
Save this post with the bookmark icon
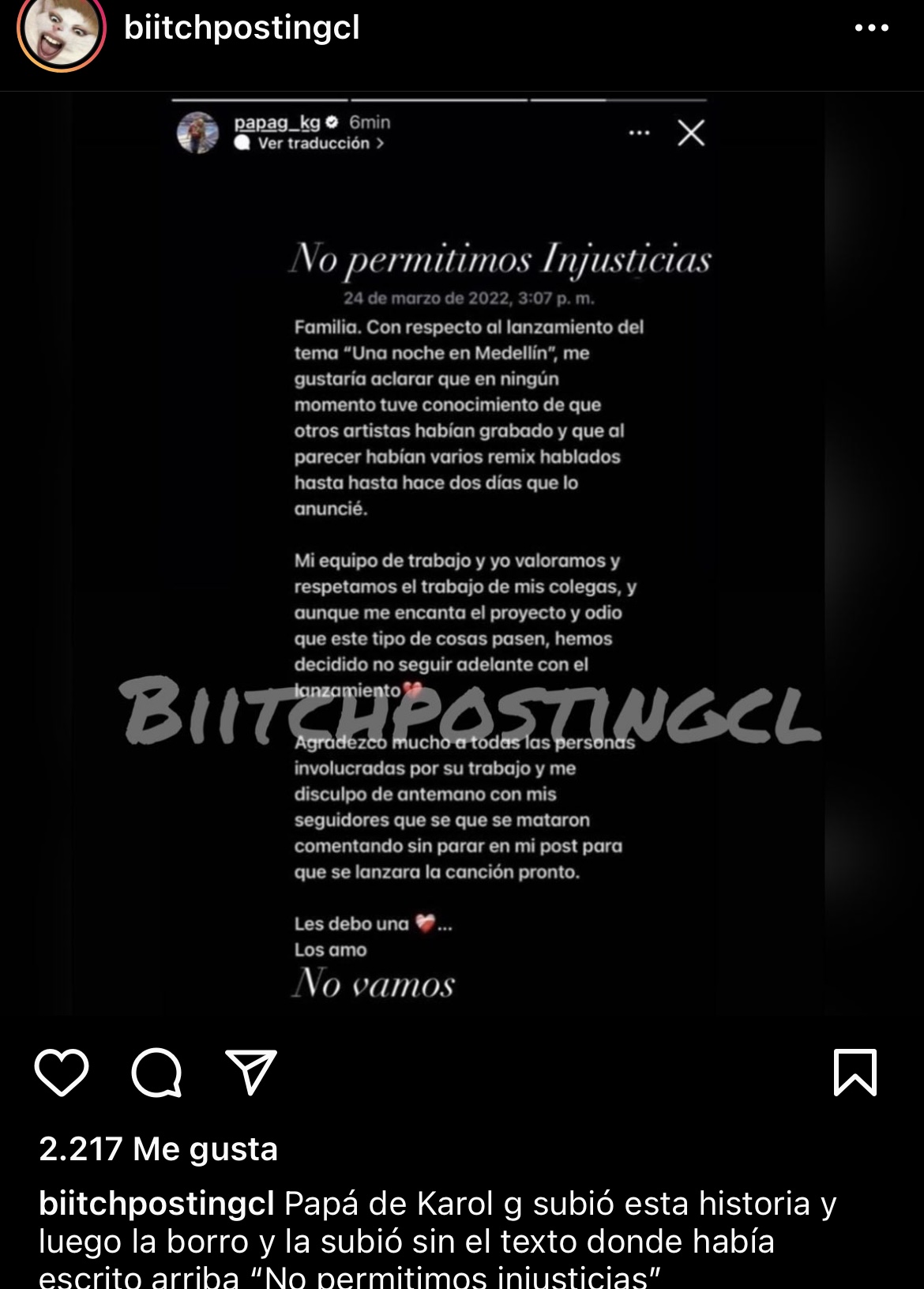pyautogui.click(x=855, y=1072)
